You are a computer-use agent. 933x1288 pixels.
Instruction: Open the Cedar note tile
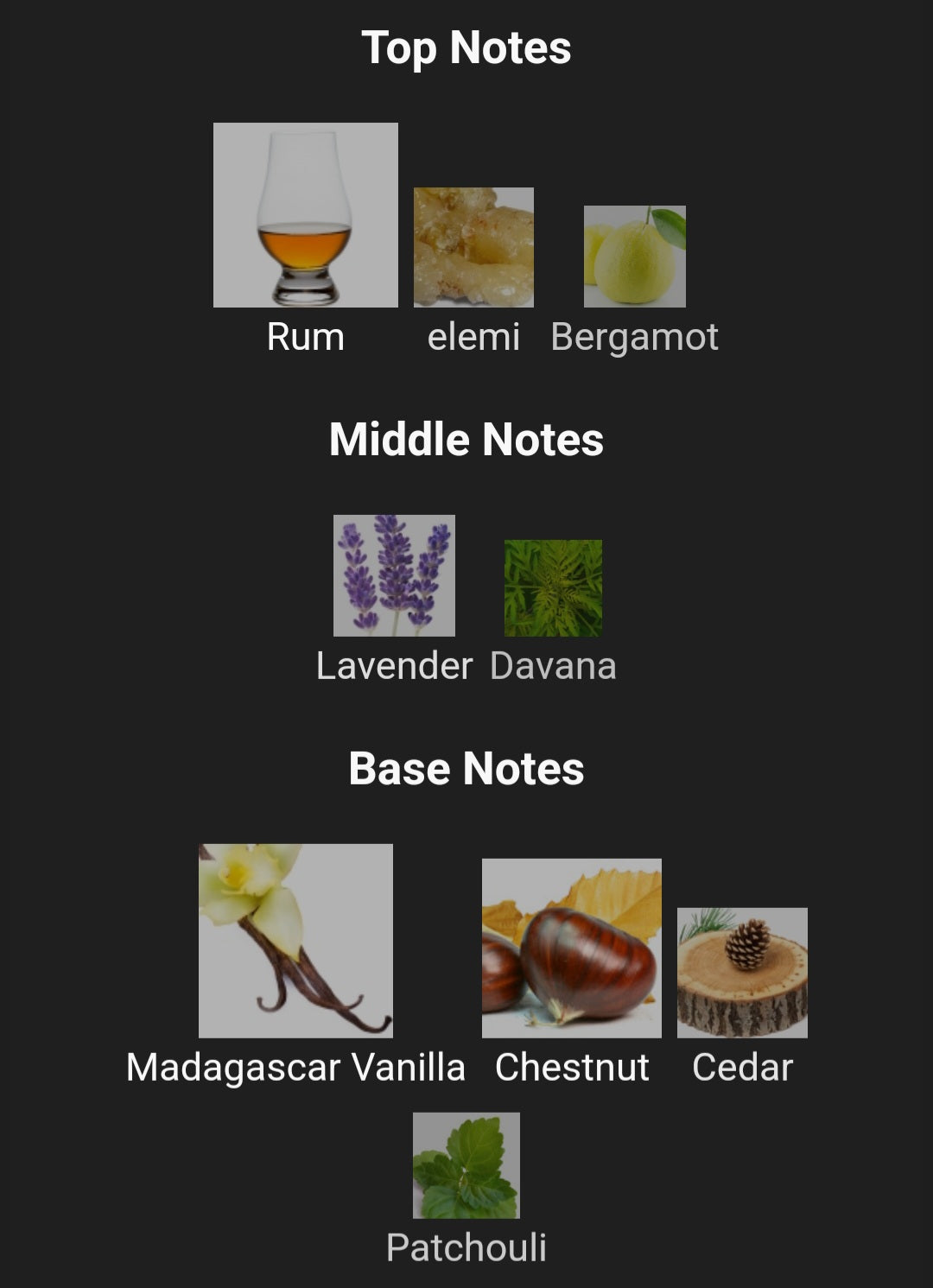742,973
